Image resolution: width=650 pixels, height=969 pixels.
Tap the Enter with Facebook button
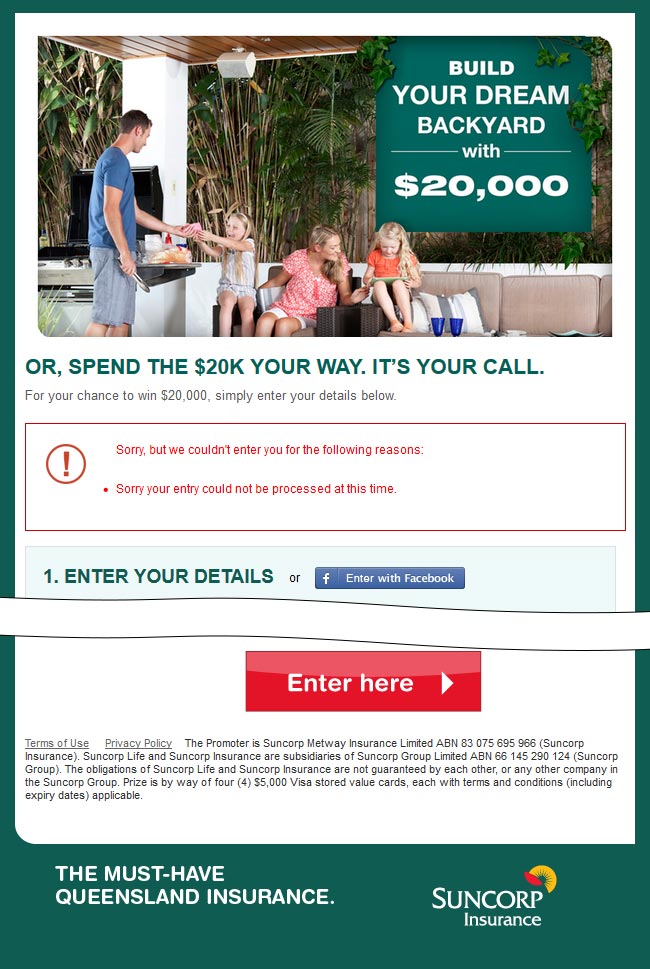390,578
